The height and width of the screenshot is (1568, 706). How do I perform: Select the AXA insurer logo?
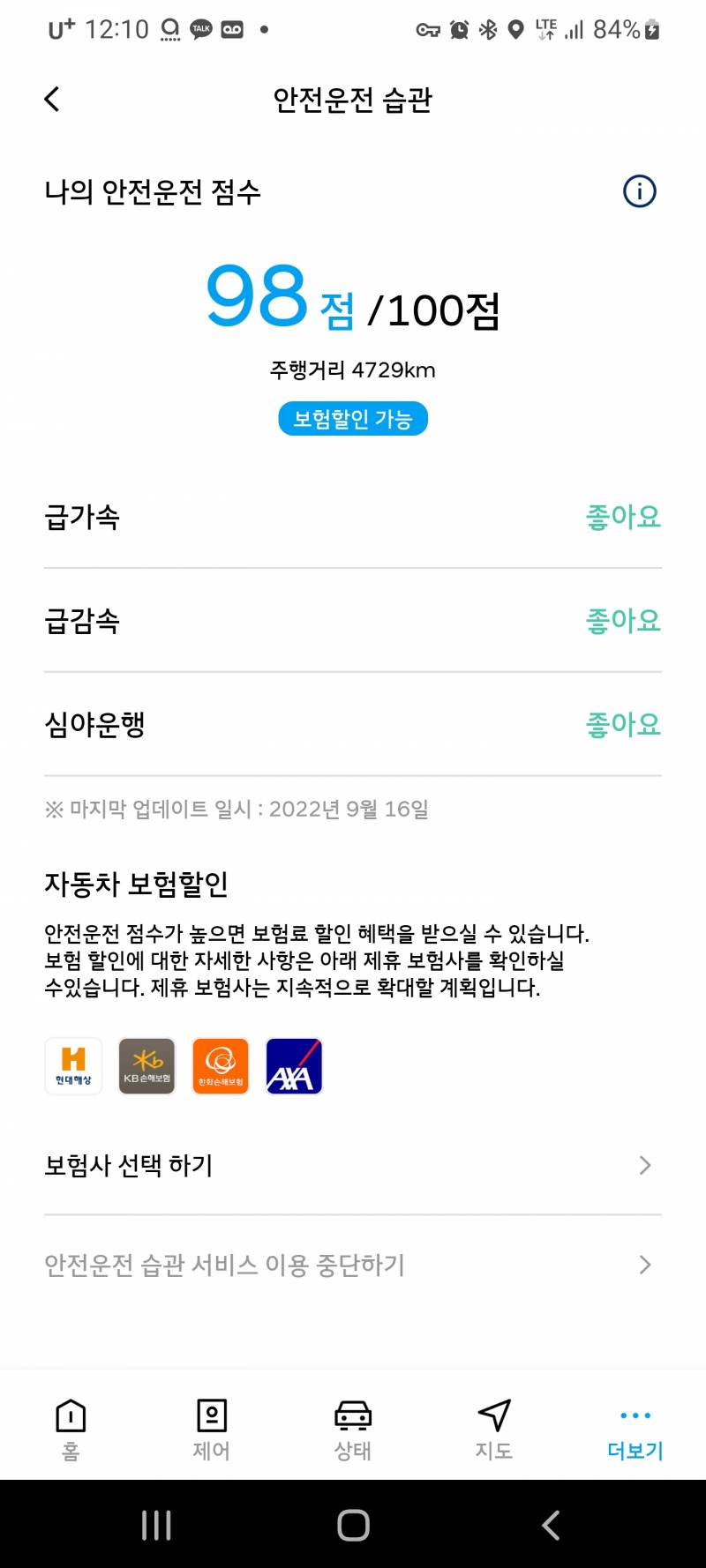(x=294, y=1066)
